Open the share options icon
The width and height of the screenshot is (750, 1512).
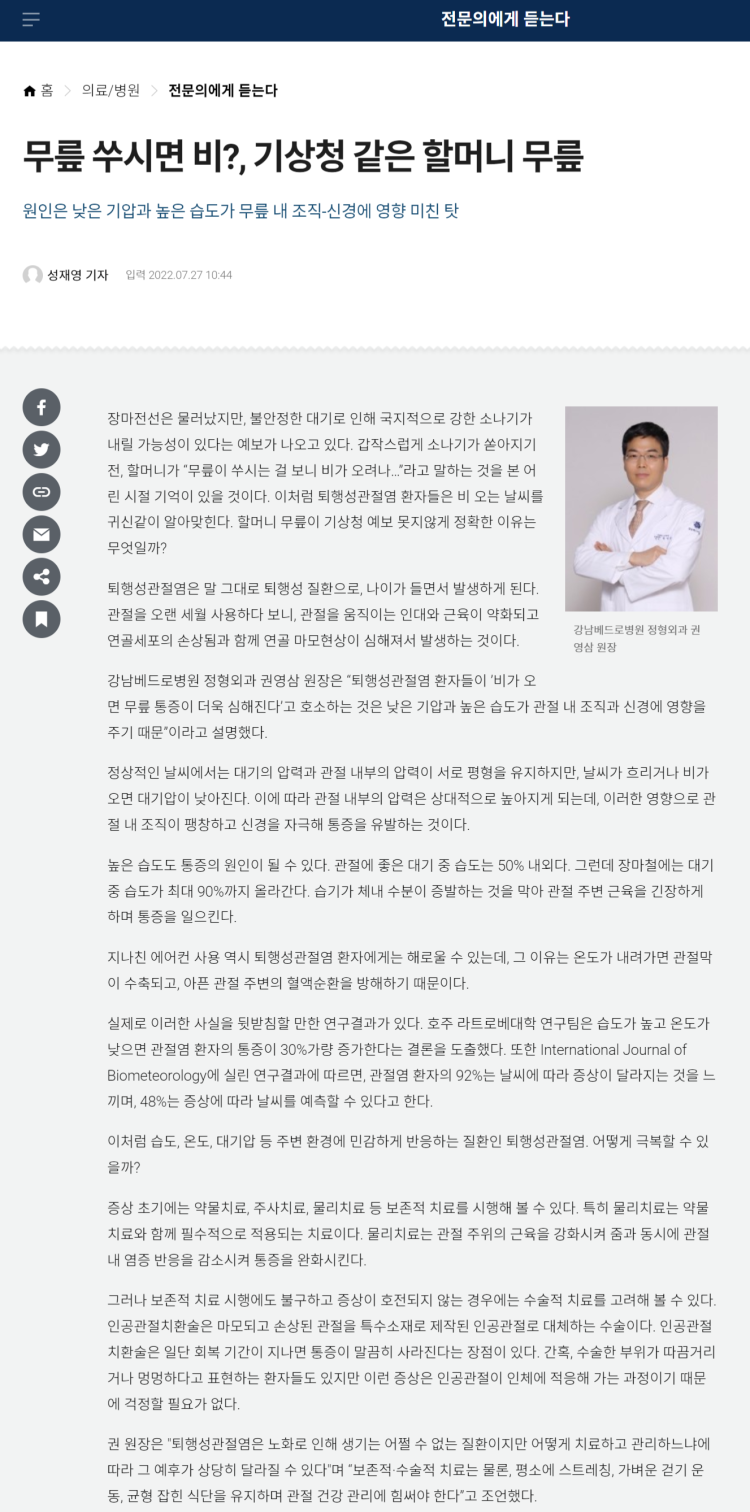tap(41, 577)
